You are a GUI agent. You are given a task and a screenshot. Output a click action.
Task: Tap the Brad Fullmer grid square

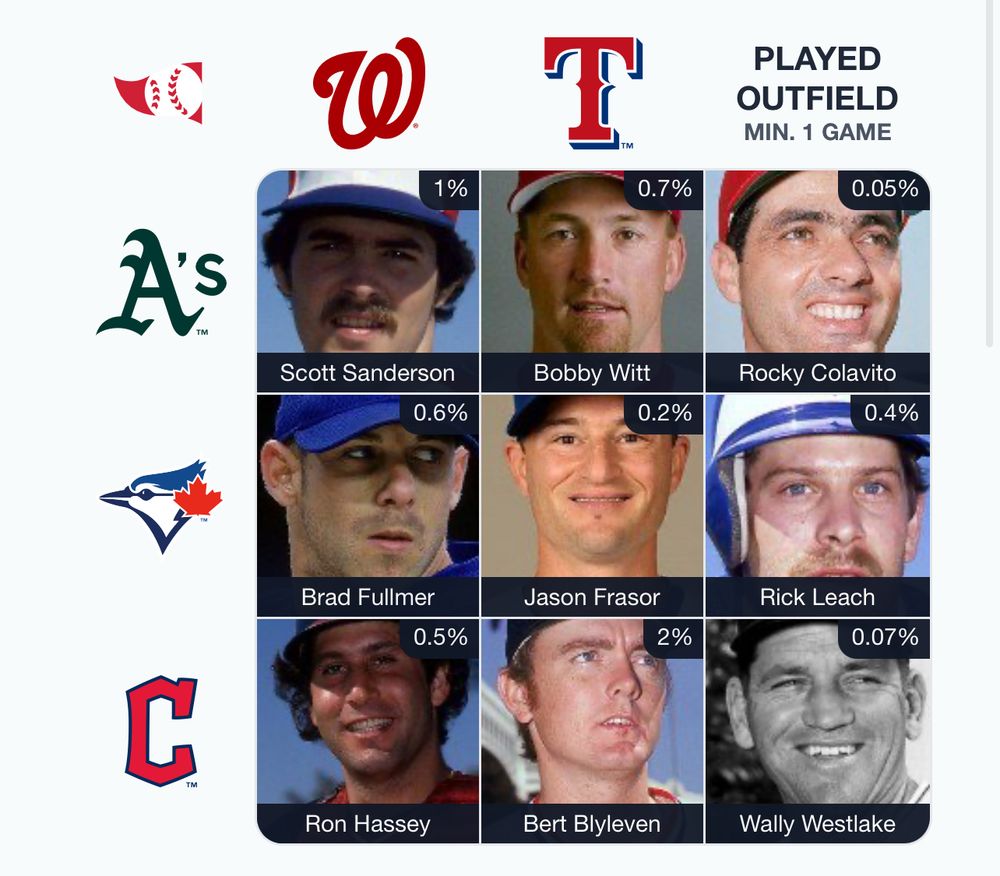click(368, 506)
